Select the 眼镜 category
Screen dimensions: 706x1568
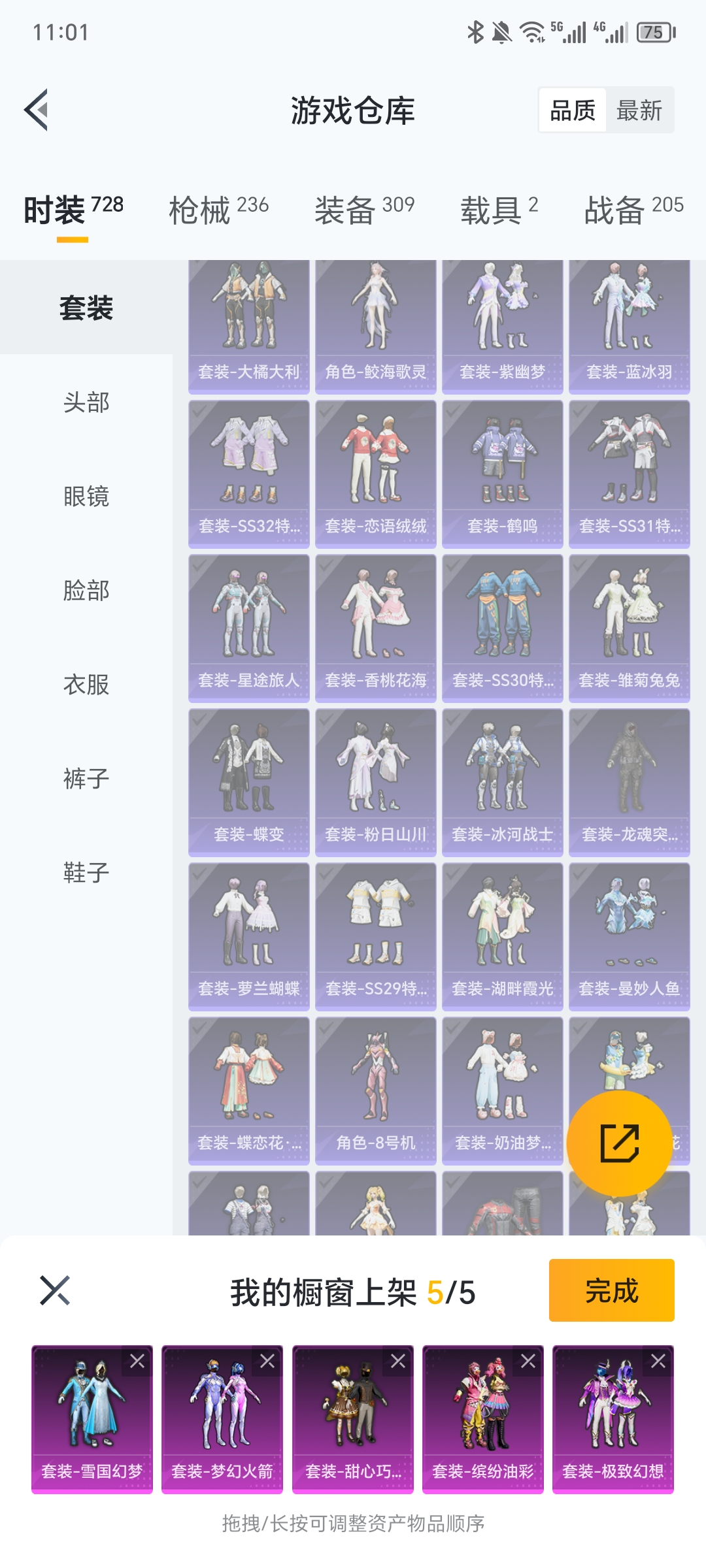86,497
